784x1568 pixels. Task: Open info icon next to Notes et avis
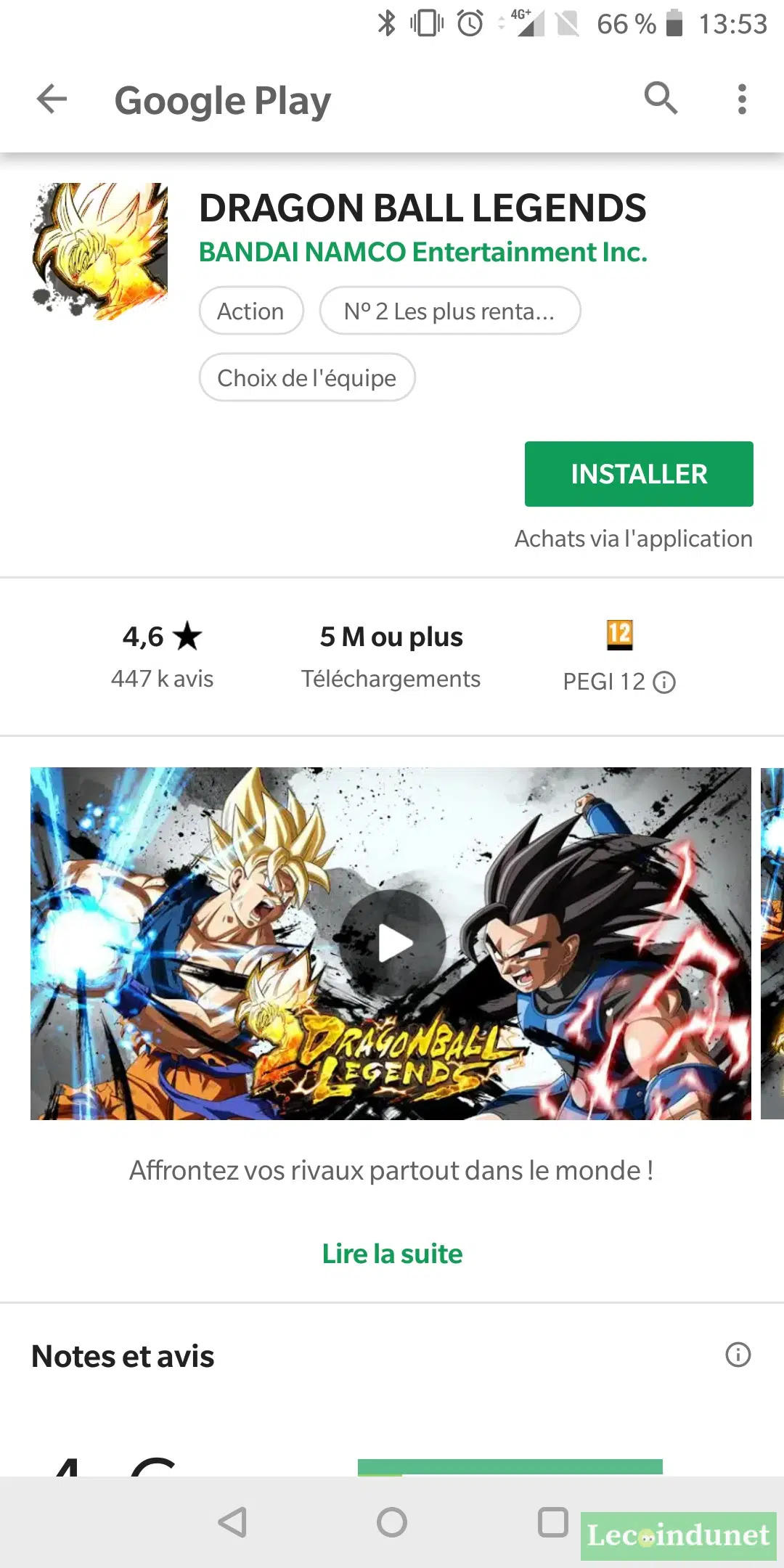coord(738,1355)
